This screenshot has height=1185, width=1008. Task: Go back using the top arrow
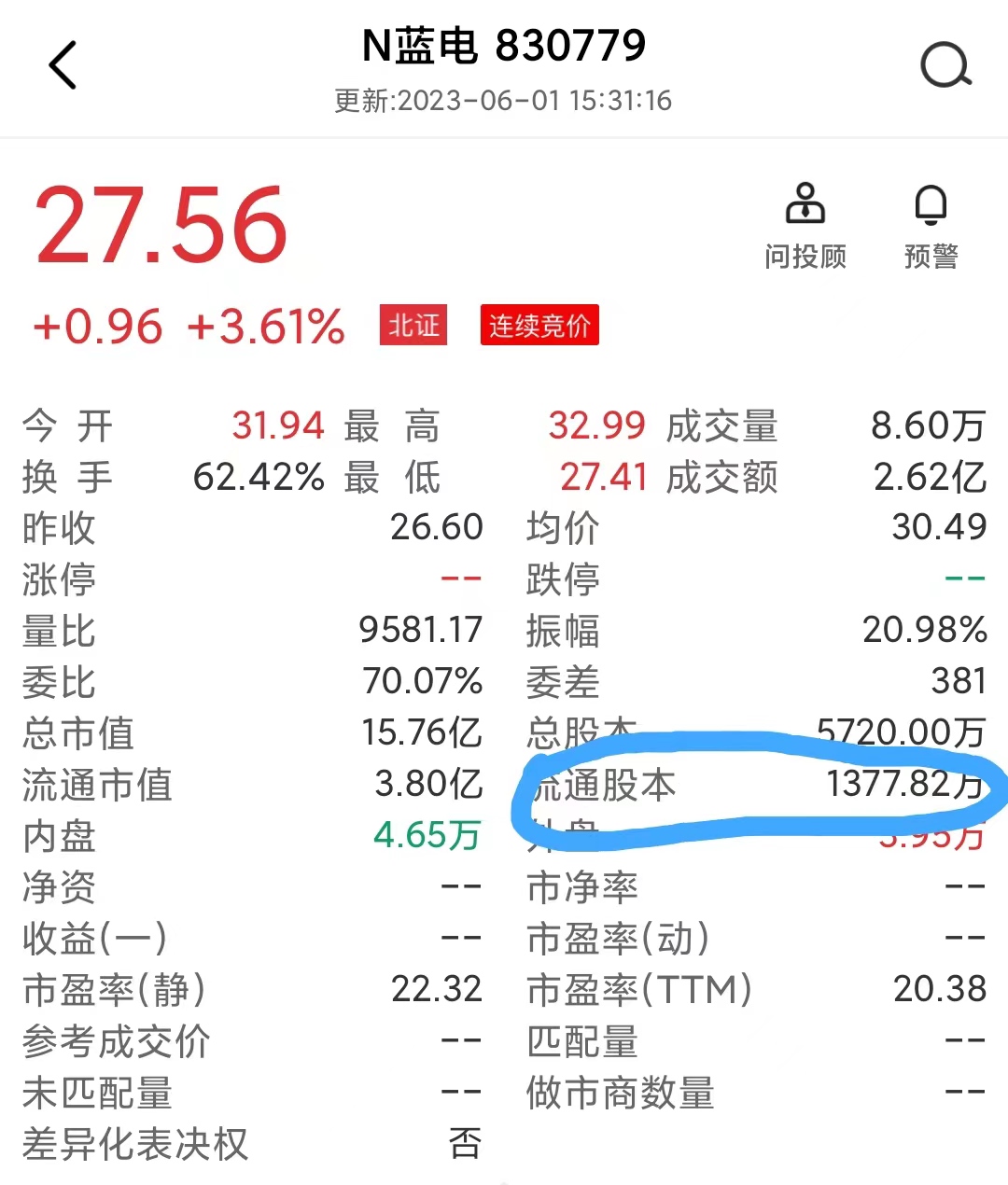click(63, 65)
